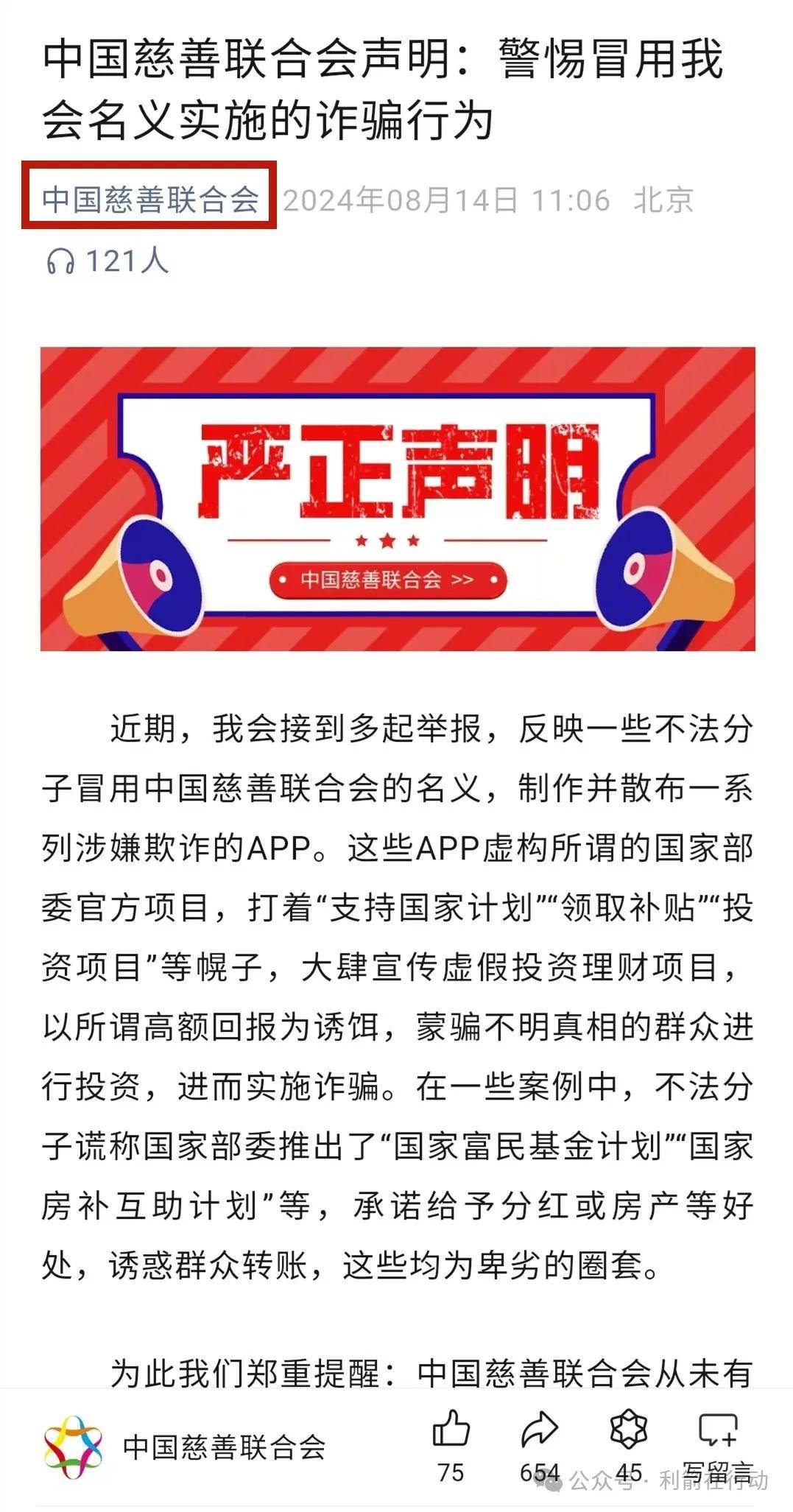793x1512 pixels.
Task: Like this article with thumbs-up
Action: point(451,1430)
